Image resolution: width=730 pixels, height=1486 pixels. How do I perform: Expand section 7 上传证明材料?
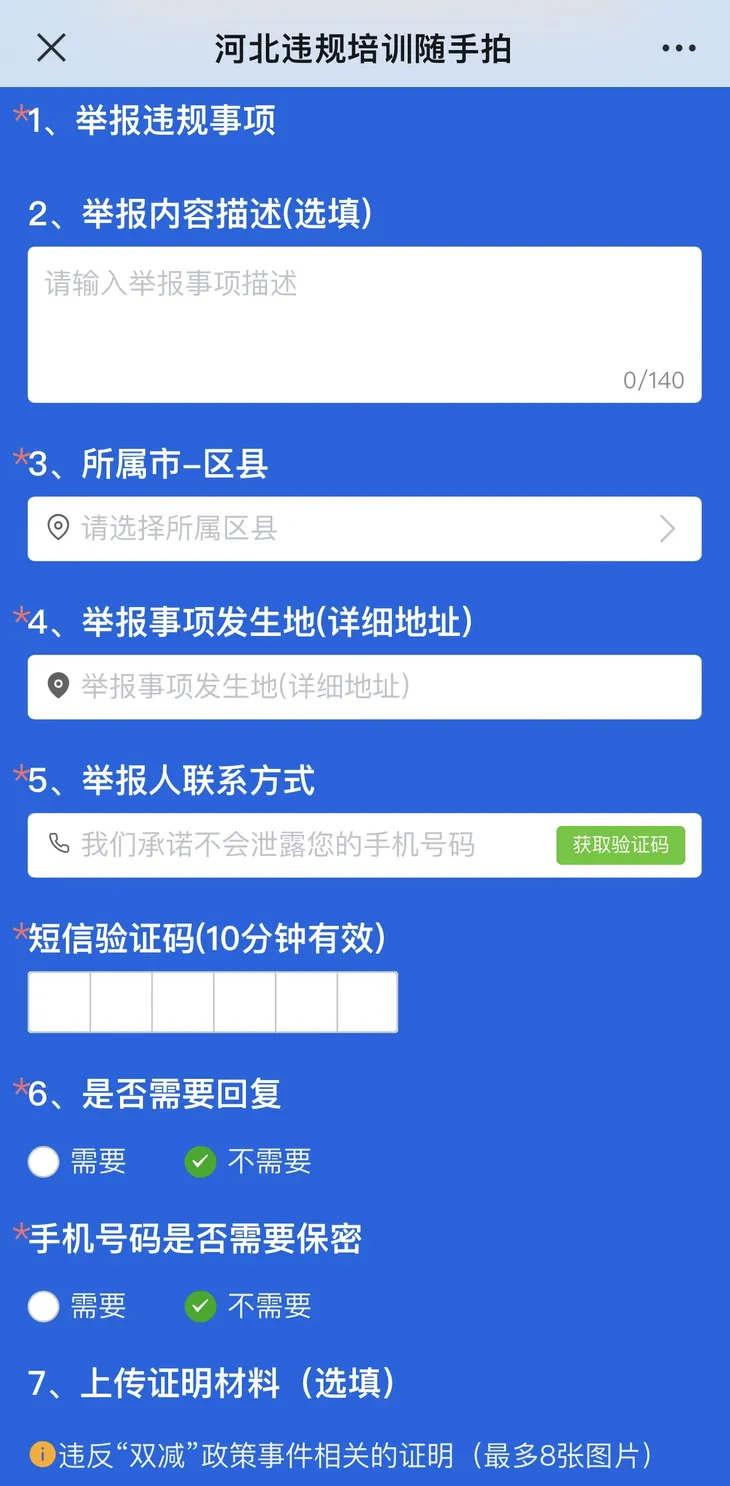point(212,1384)
